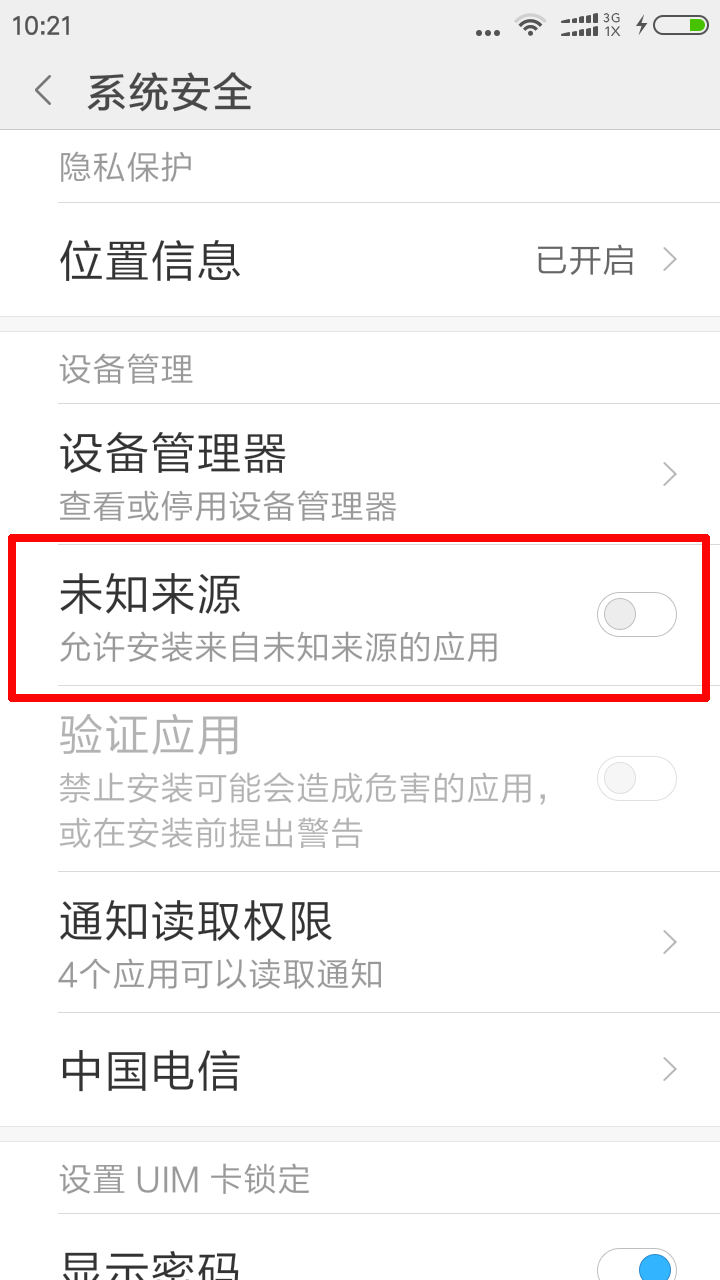Open 位置信息 location settings
Screen dimensions: 720x1280
point(360,261)
